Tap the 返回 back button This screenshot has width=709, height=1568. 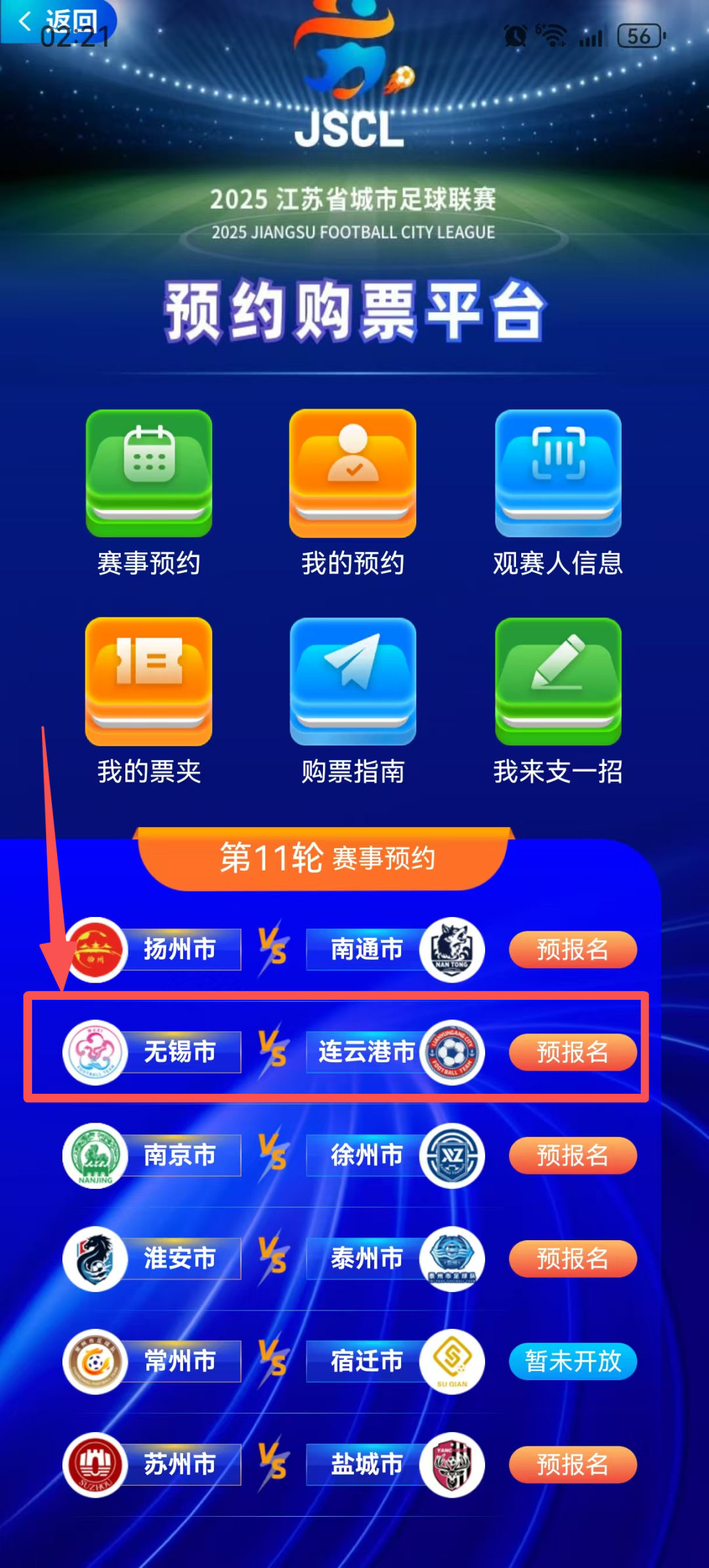click(x=58, y=21)
